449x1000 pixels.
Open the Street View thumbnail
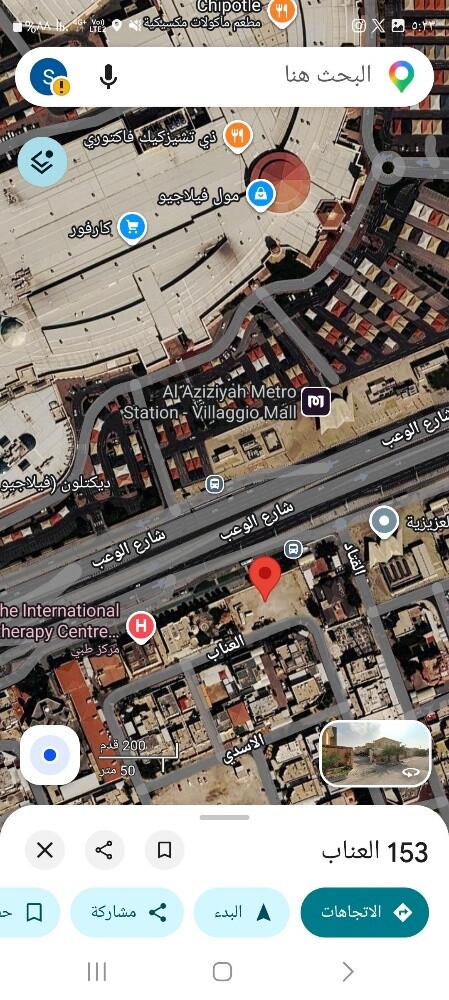(x=376, y=754)
